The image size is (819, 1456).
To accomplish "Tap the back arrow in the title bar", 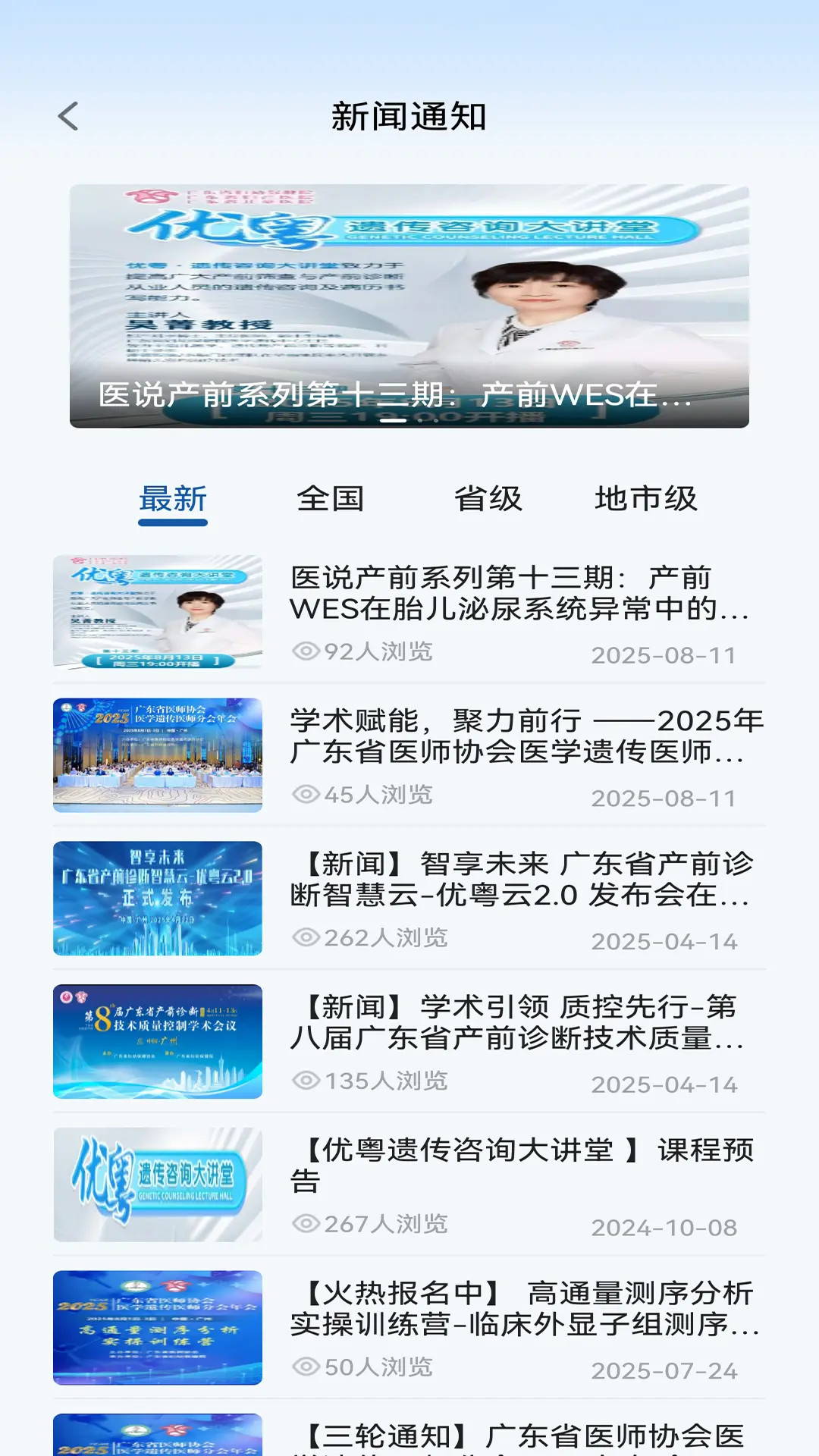I will (x=69, y=116).
